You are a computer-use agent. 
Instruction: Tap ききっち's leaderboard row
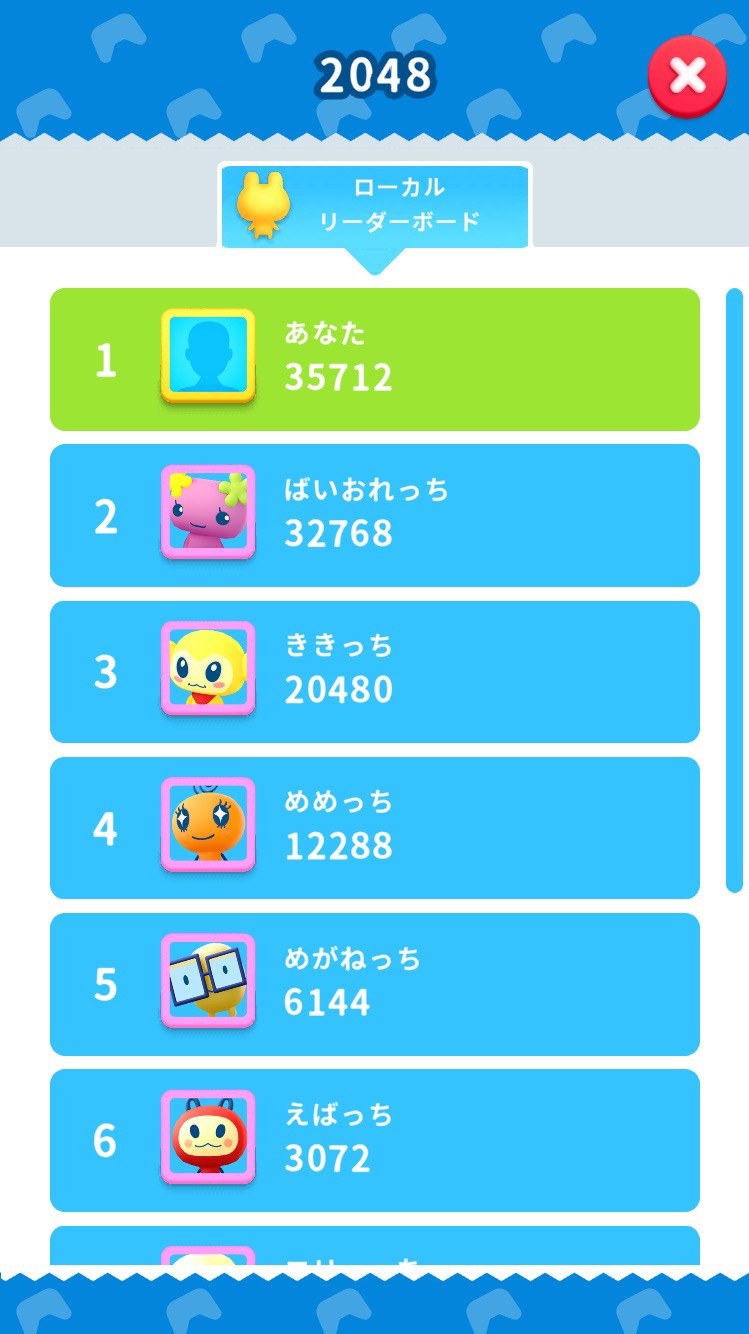coord(374,671)
